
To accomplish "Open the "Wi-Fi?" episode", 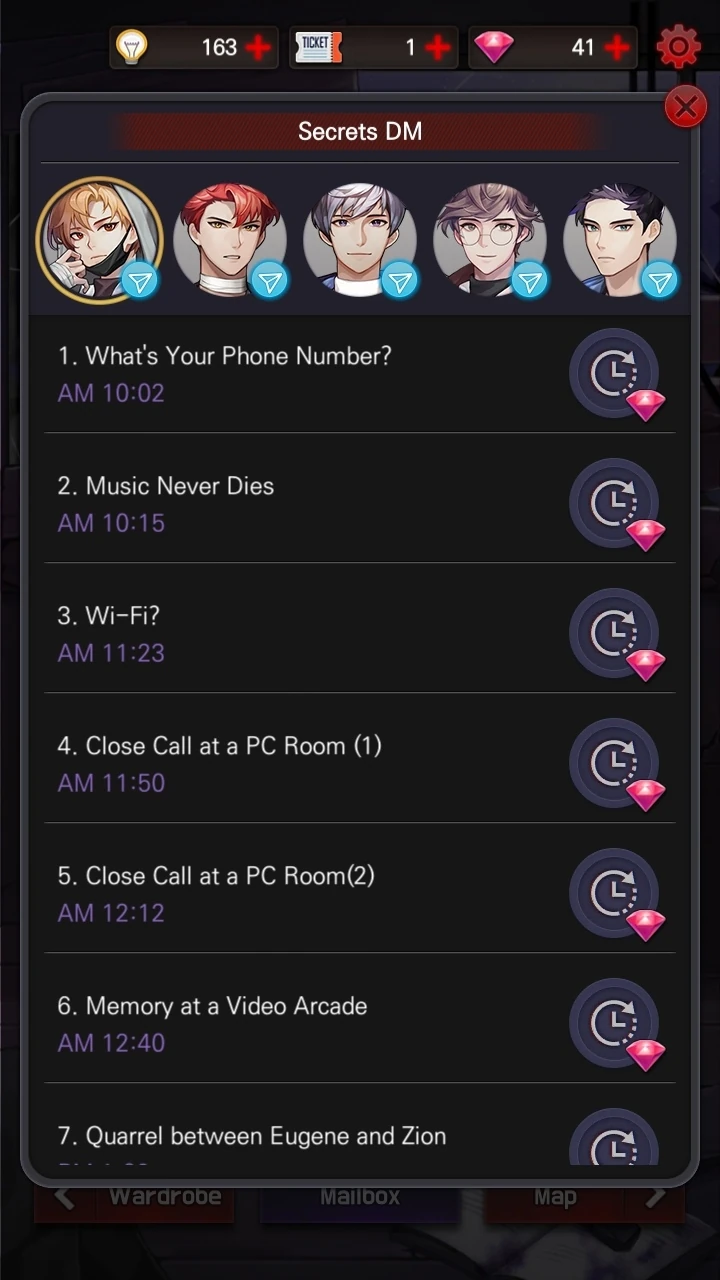I will pos(108,616).
